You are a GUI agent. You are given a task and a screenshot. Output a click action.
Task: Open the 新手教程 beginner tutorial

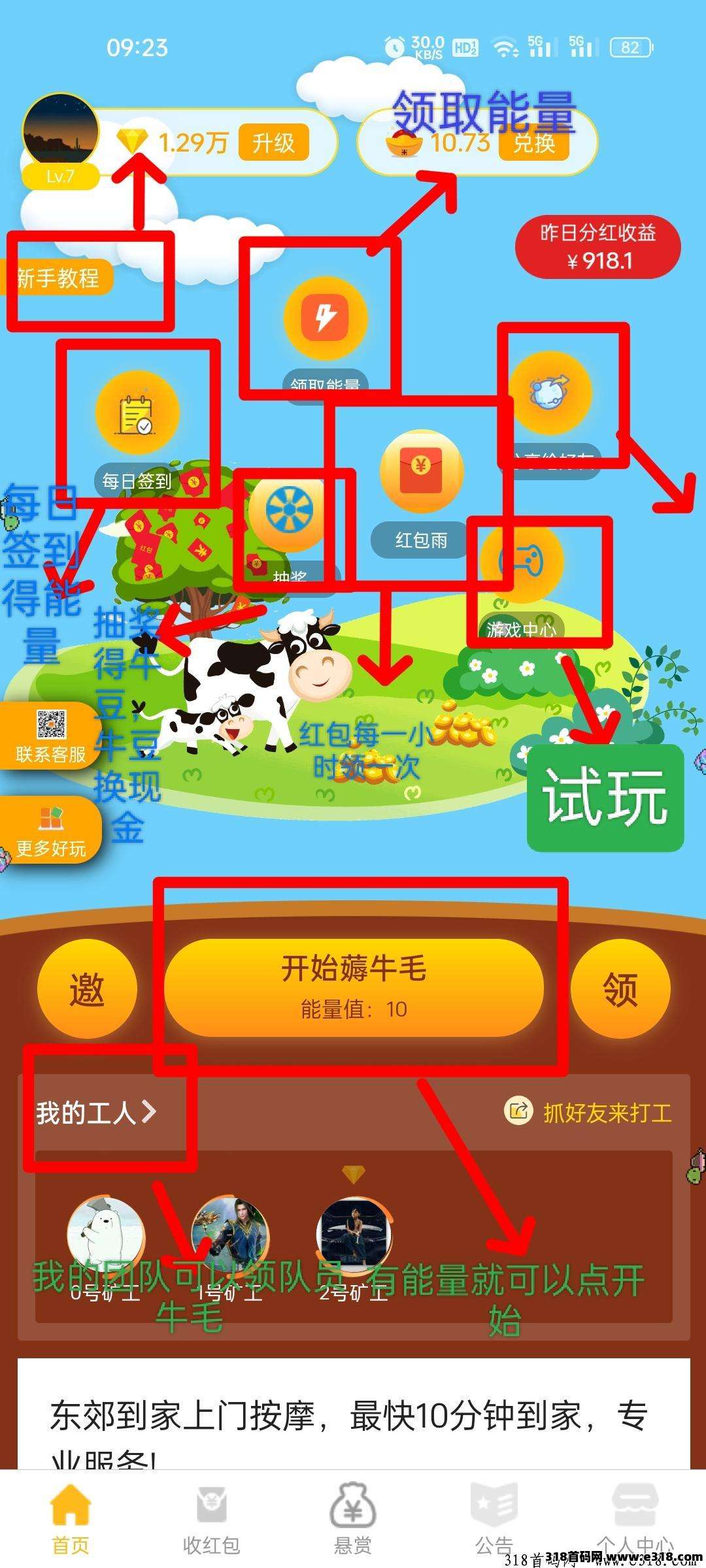(58, 278)
